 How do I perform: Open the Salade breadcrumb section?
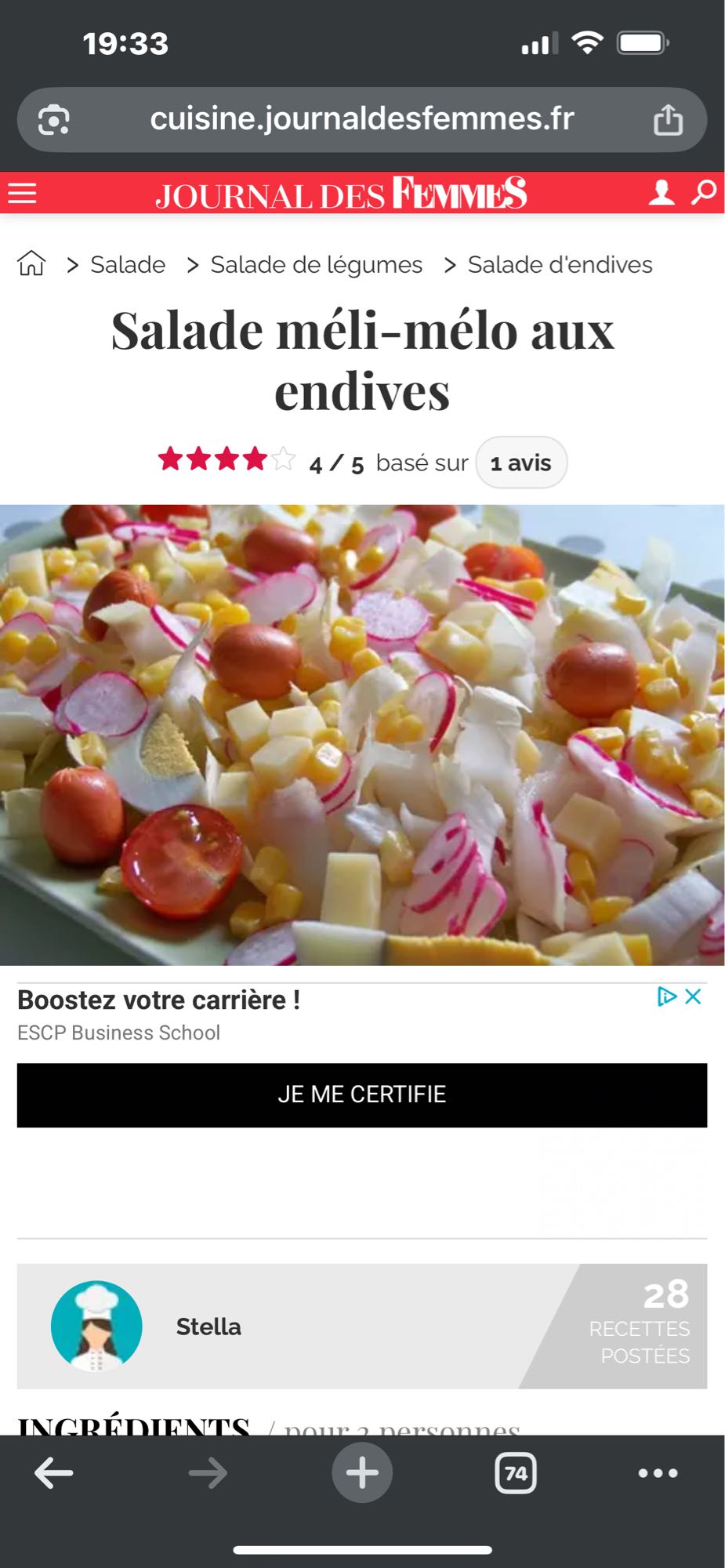coord(128,264)
